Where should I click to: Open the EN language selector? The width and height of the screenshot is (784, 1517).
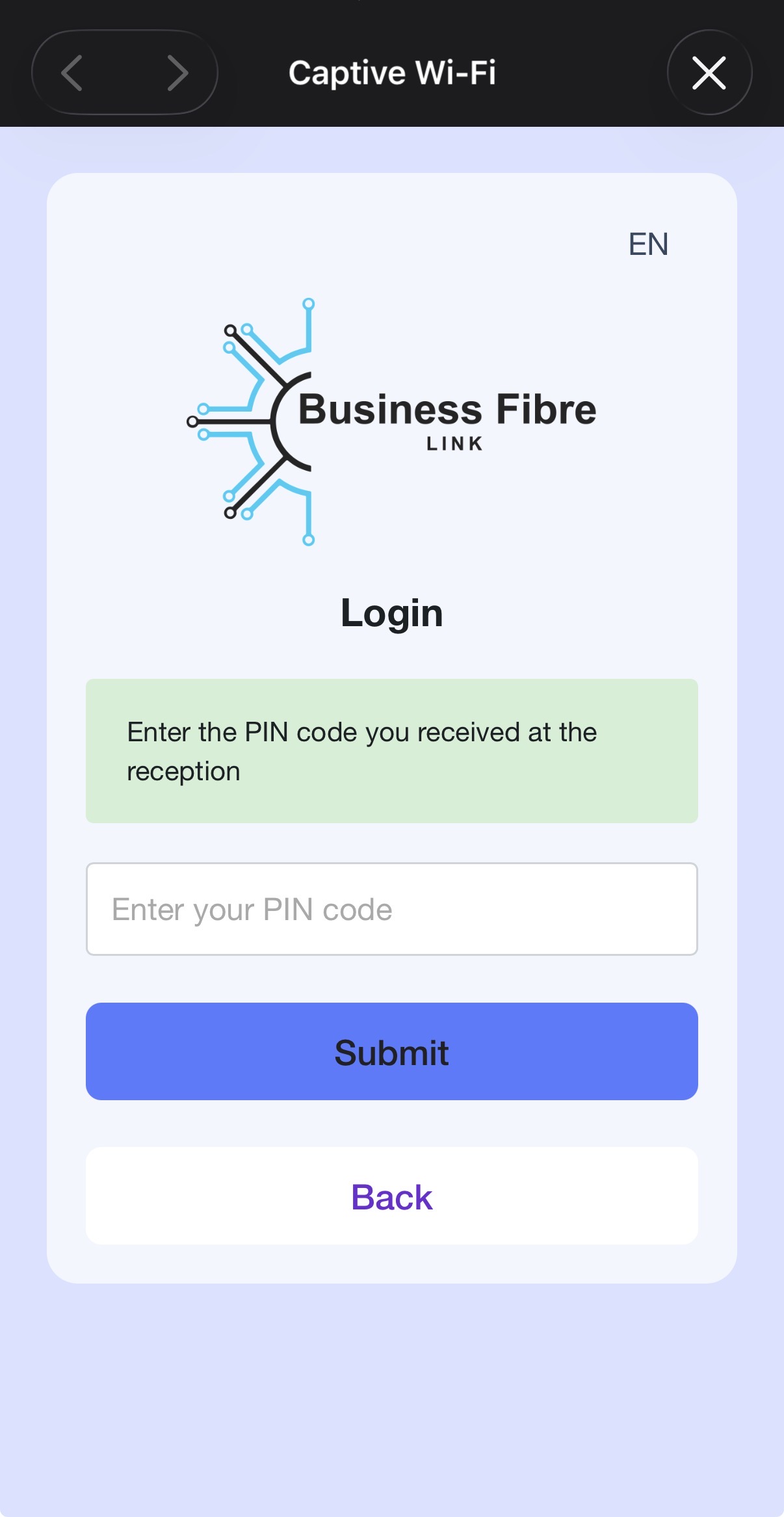tap(648, 244)
